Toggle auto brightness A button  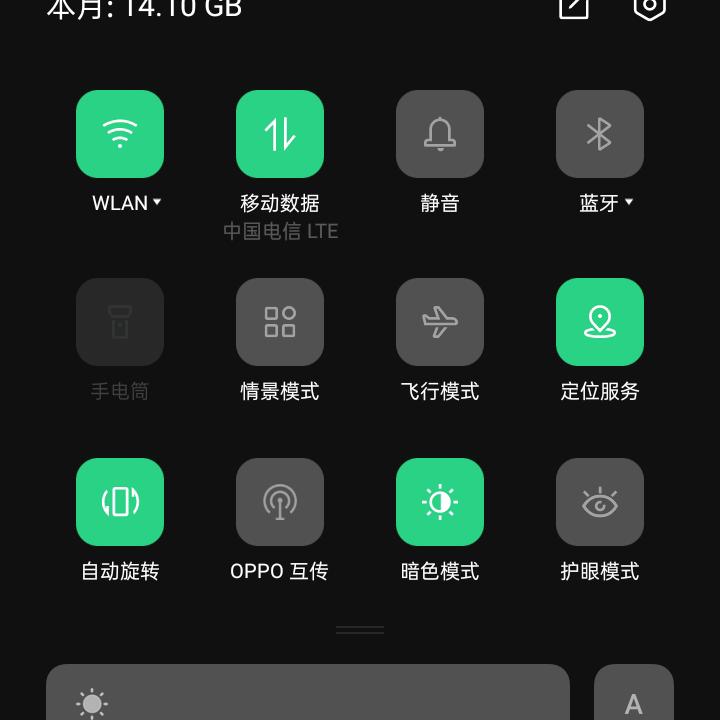[633, 700]
